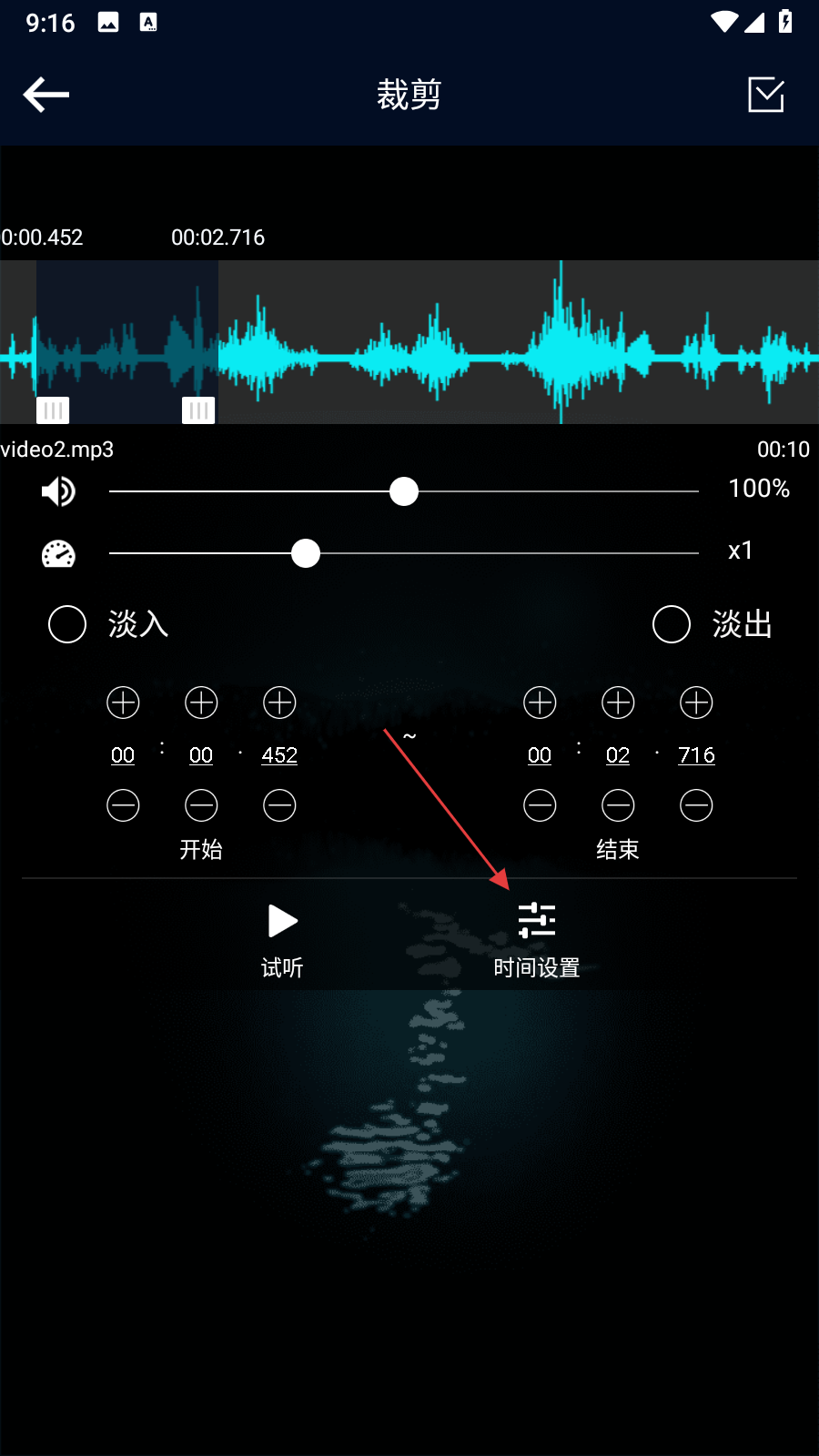Increase start time milliseconds above 452
This screenshot has height=1456, width=819.
coord(279,703)
